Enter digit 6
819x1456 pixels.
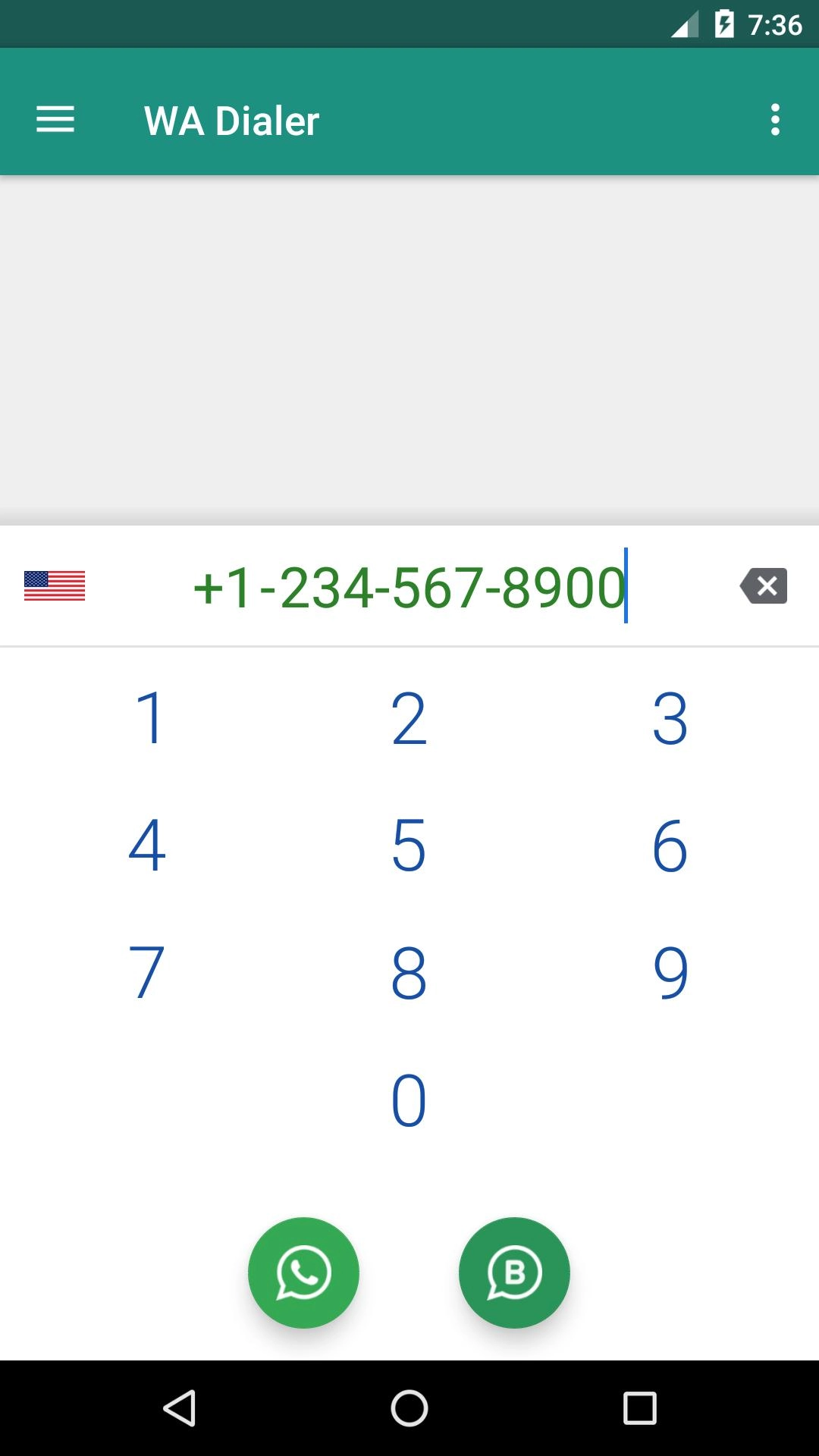click(x=670, y=845)
